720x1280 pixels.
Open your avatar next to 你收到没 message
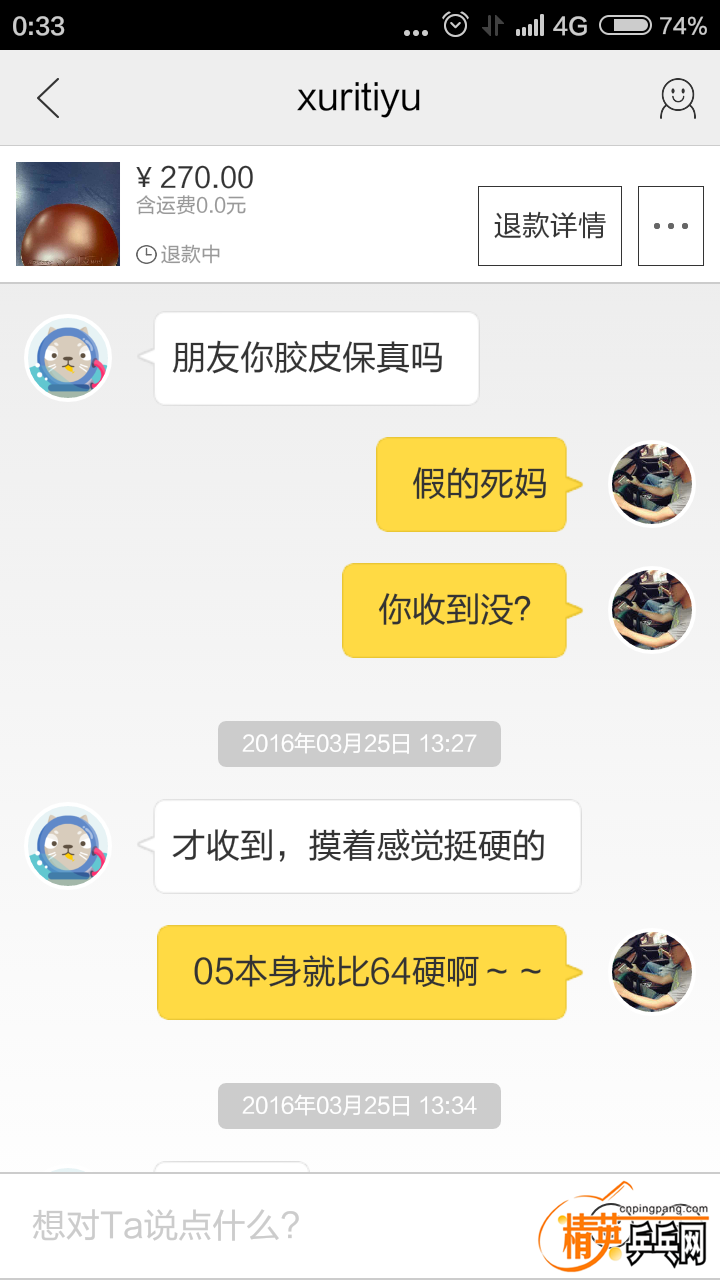coord(651,610)
